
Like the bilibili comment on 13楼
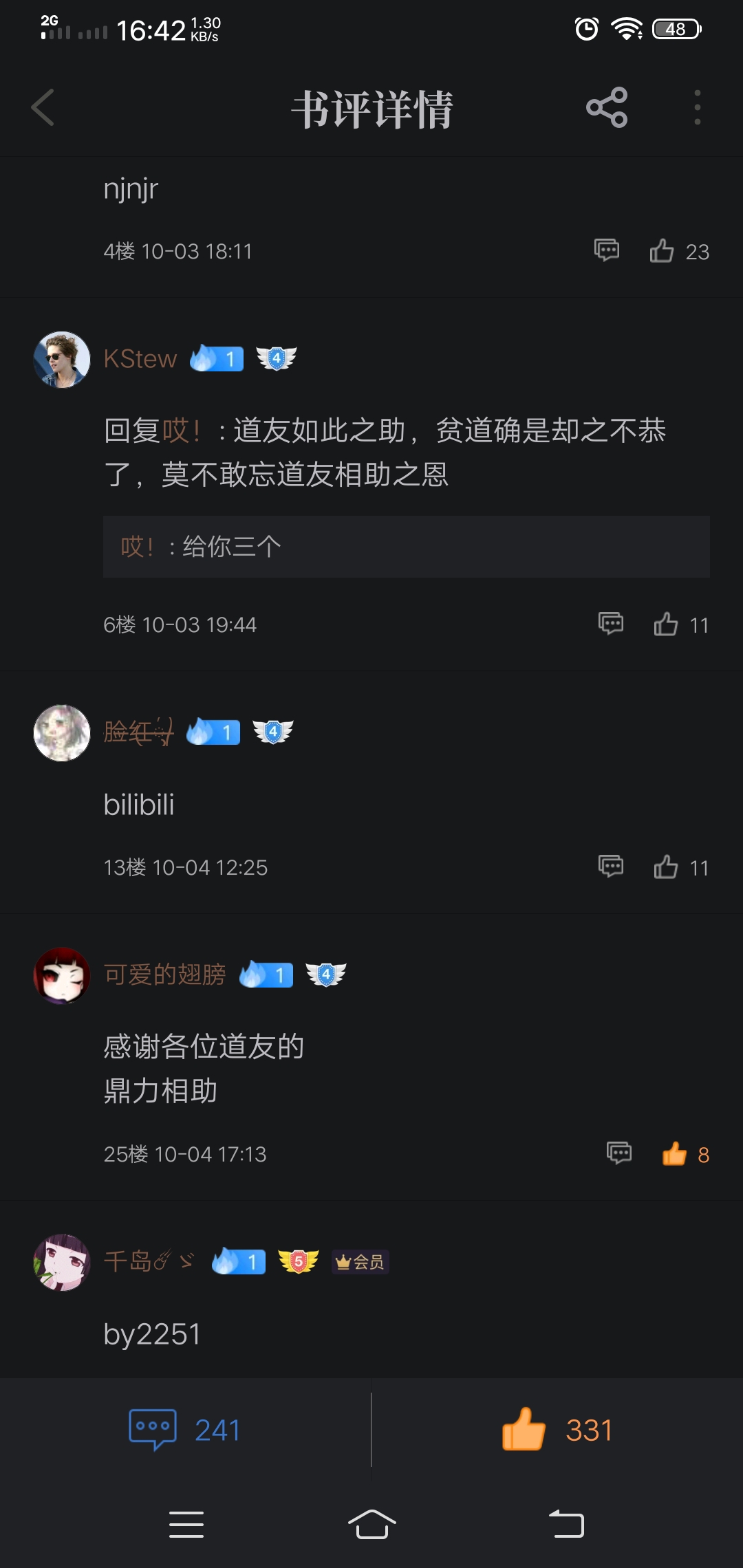[x=666, y=867]
